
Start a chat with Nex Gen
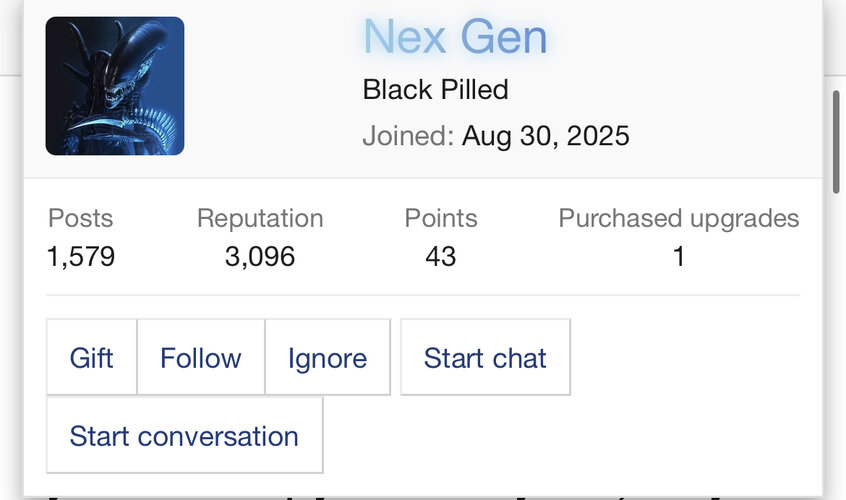coord(485,358)
